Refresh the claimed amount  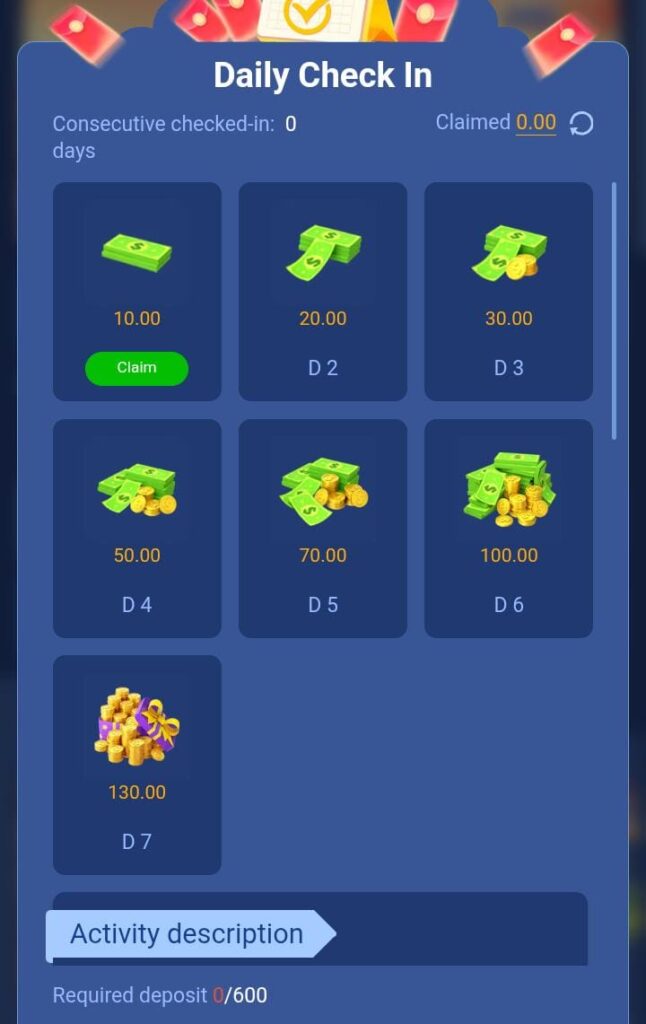(x=581, y=123)
